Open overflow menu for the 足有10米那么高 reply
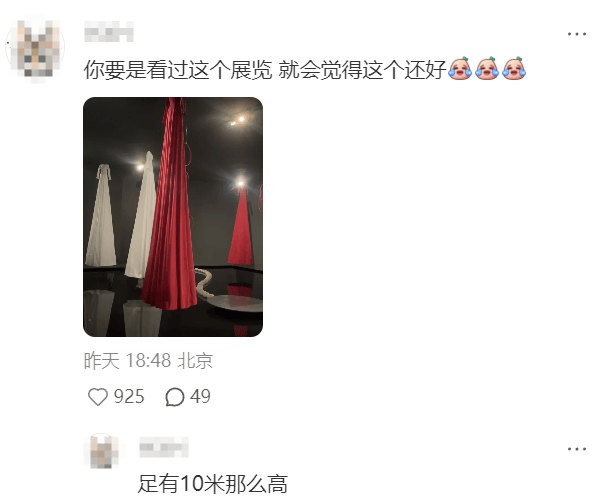This screenshot has height=500, width=609. pyautogui.click(x=577, y=447)
